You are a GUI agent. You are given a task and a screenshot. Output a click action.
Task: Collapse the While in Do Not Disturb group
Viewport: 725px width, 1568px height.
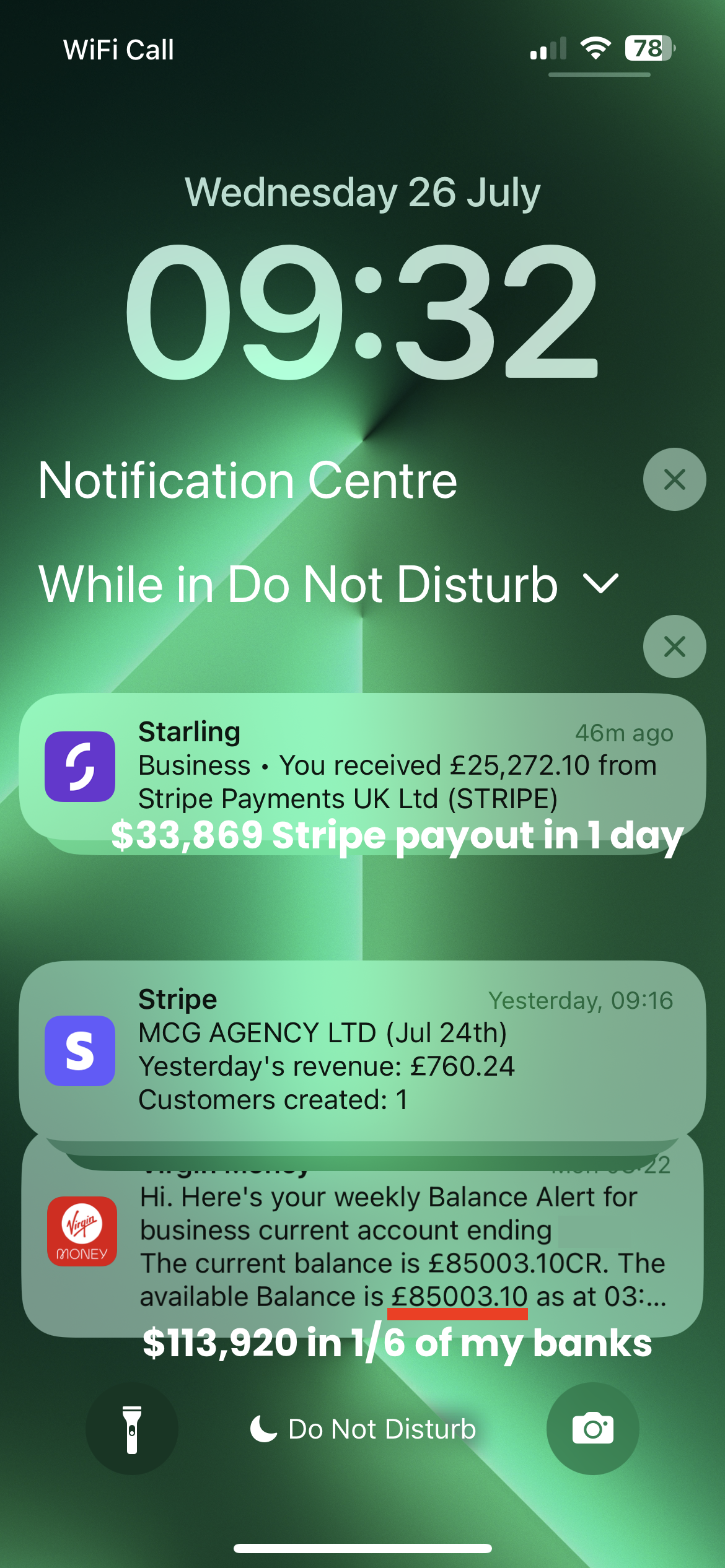click(x=601, y=583)
